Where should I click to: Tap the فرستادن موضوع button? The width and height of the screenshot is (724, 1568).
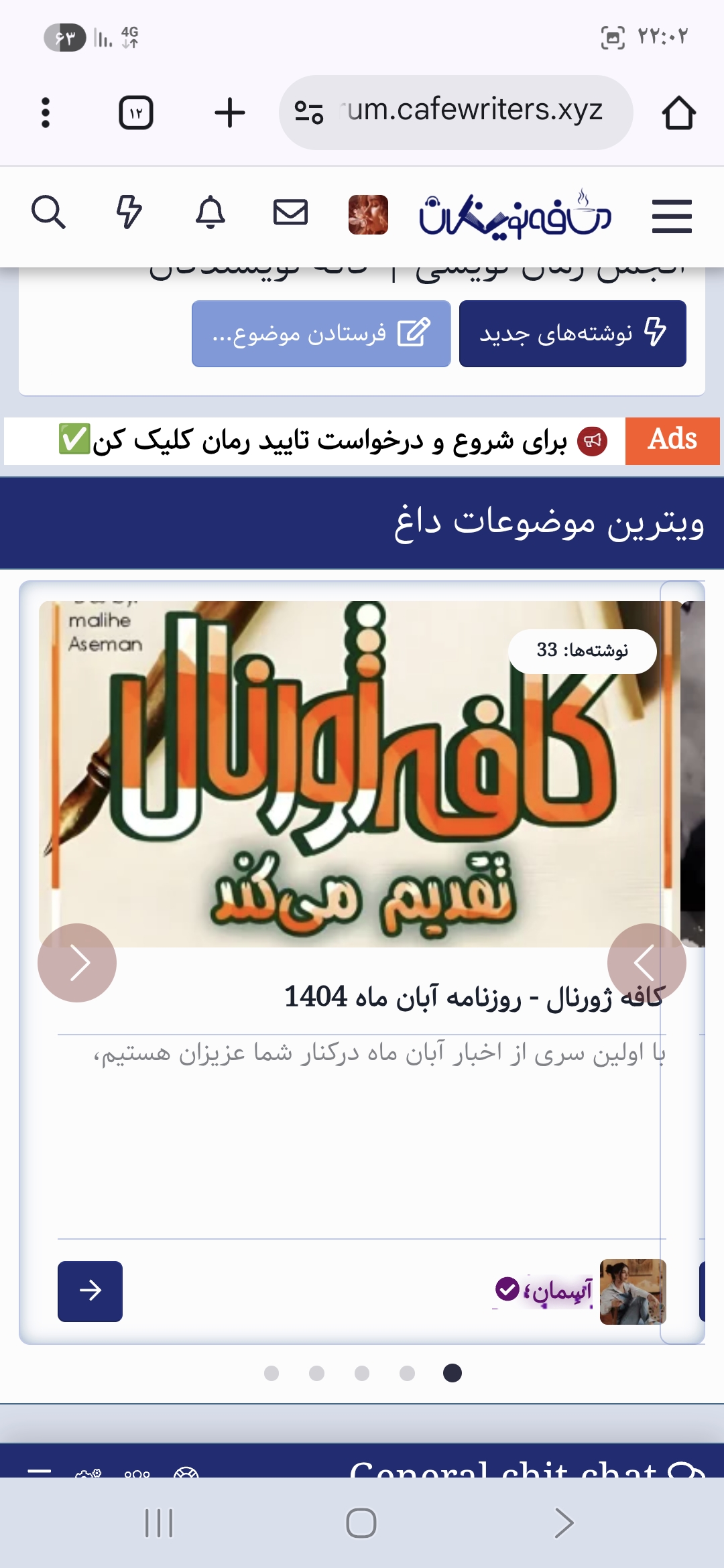click(x=321, y=334)
